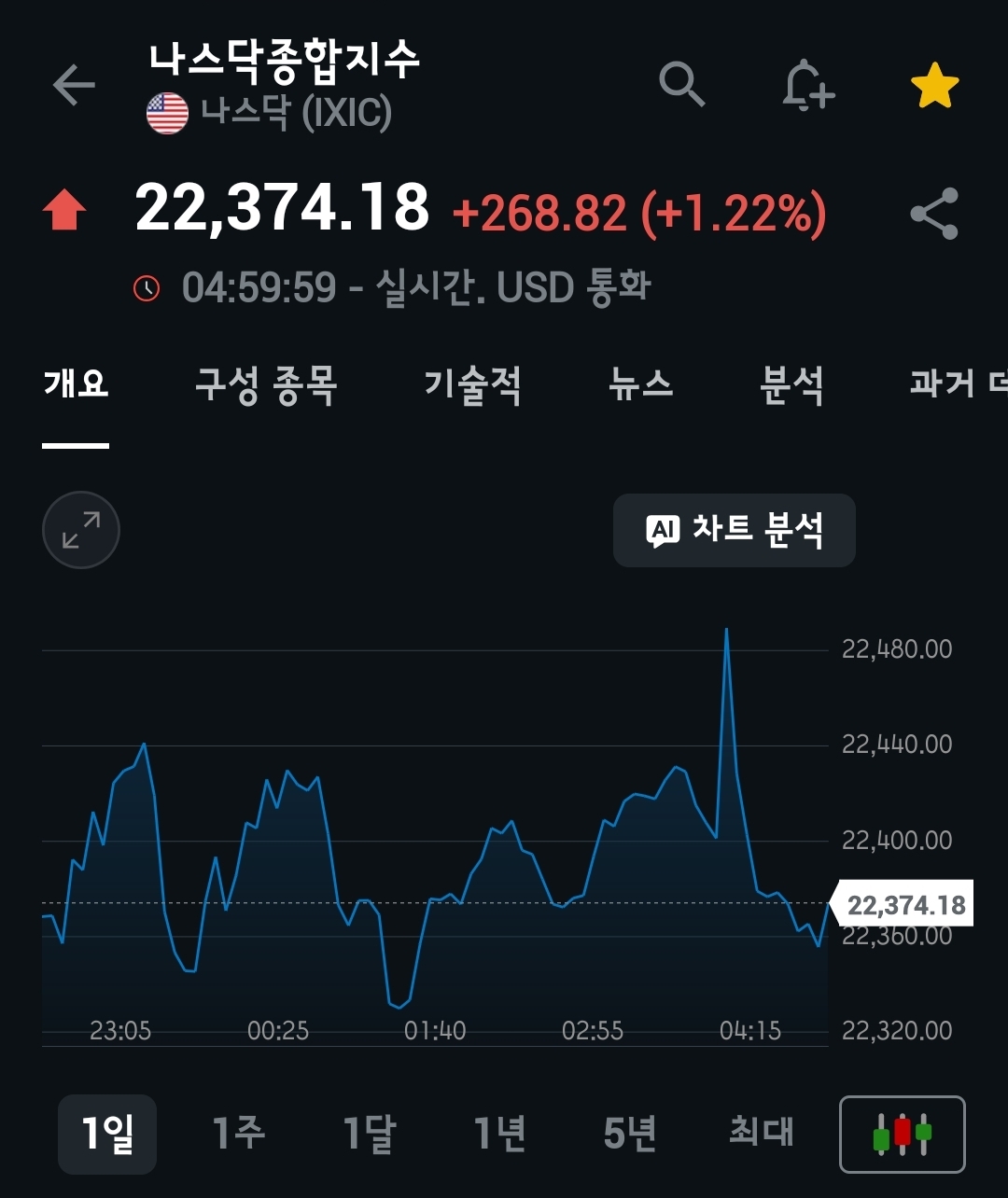Select the 1일 chart range

pos(107,1134)
